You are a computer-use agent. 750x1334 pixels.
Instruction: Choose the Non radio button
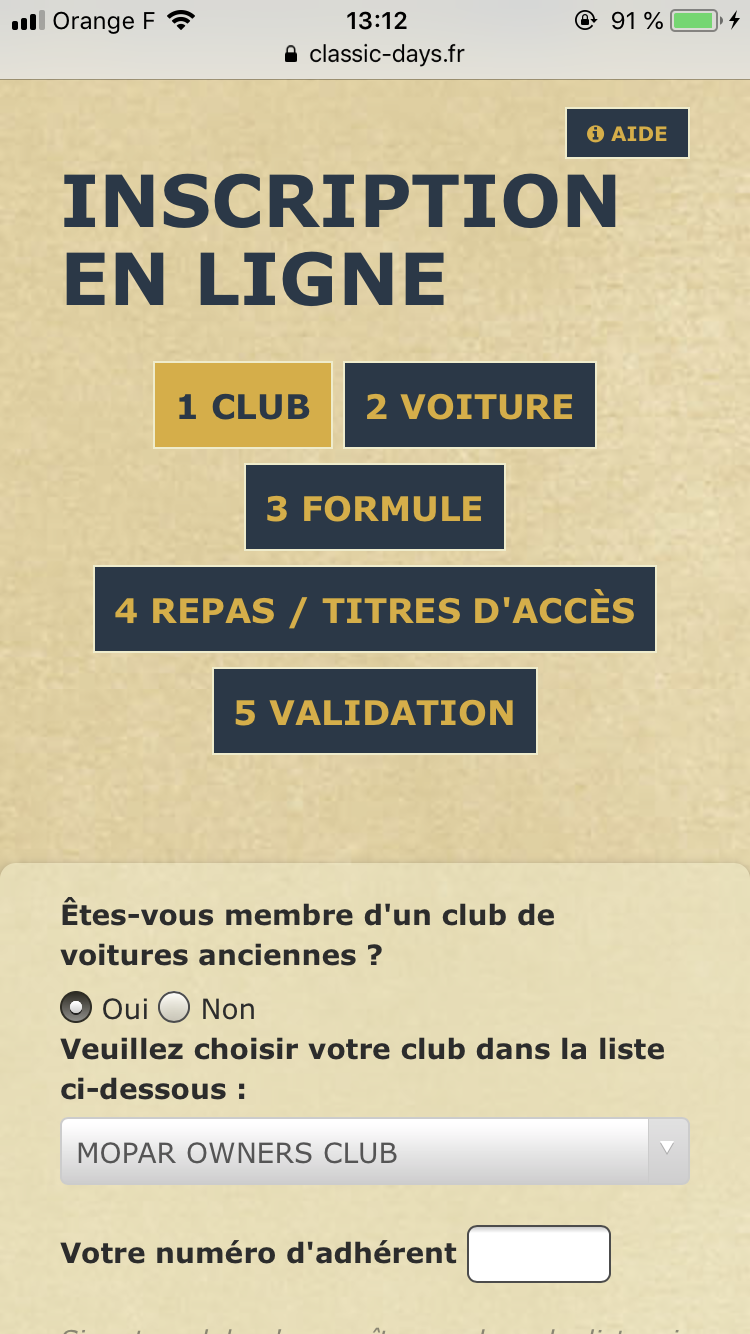point(175,1008)
